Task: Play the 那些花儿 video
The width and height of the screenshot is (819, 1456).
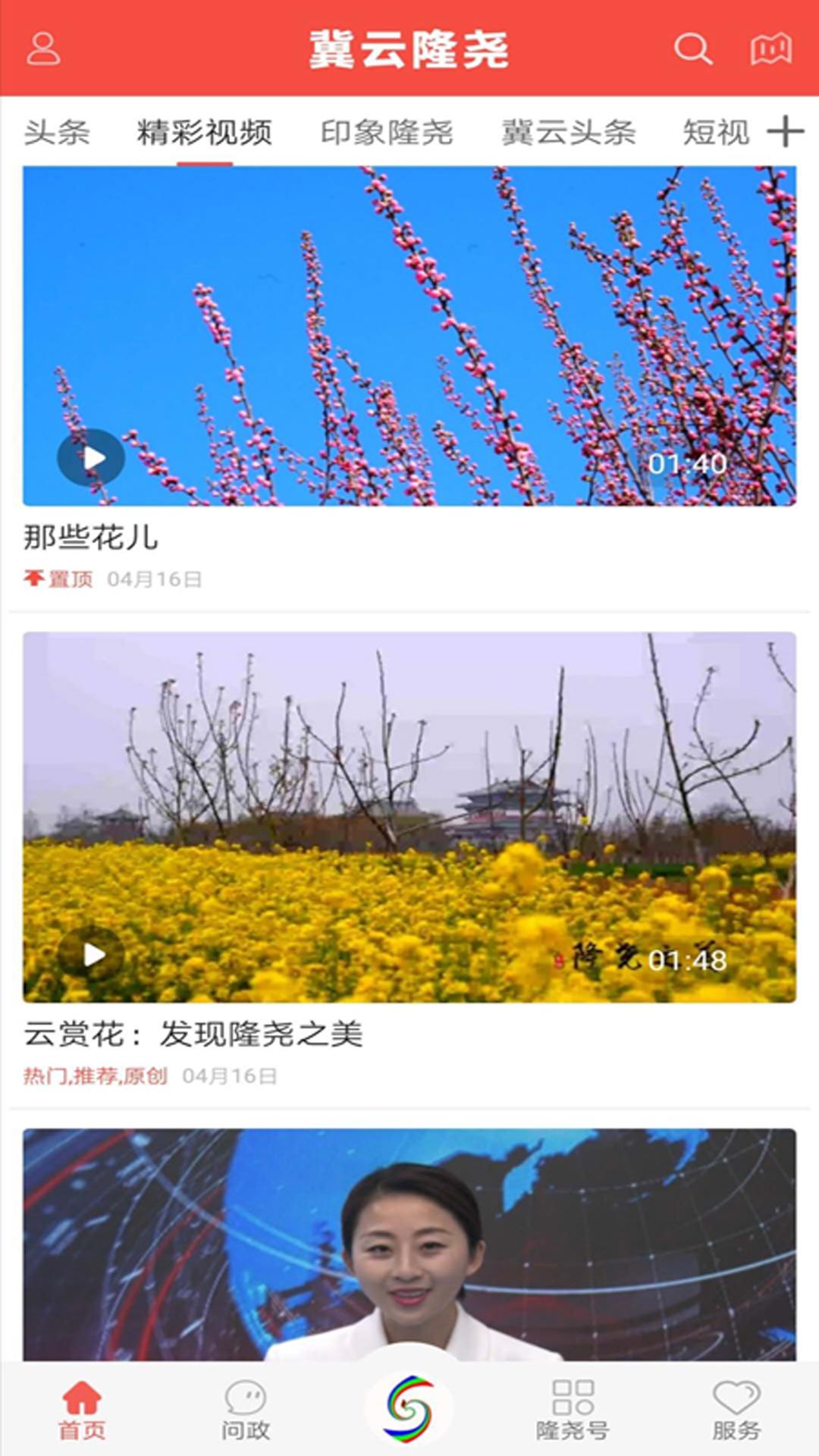Action: coord(91,457)
